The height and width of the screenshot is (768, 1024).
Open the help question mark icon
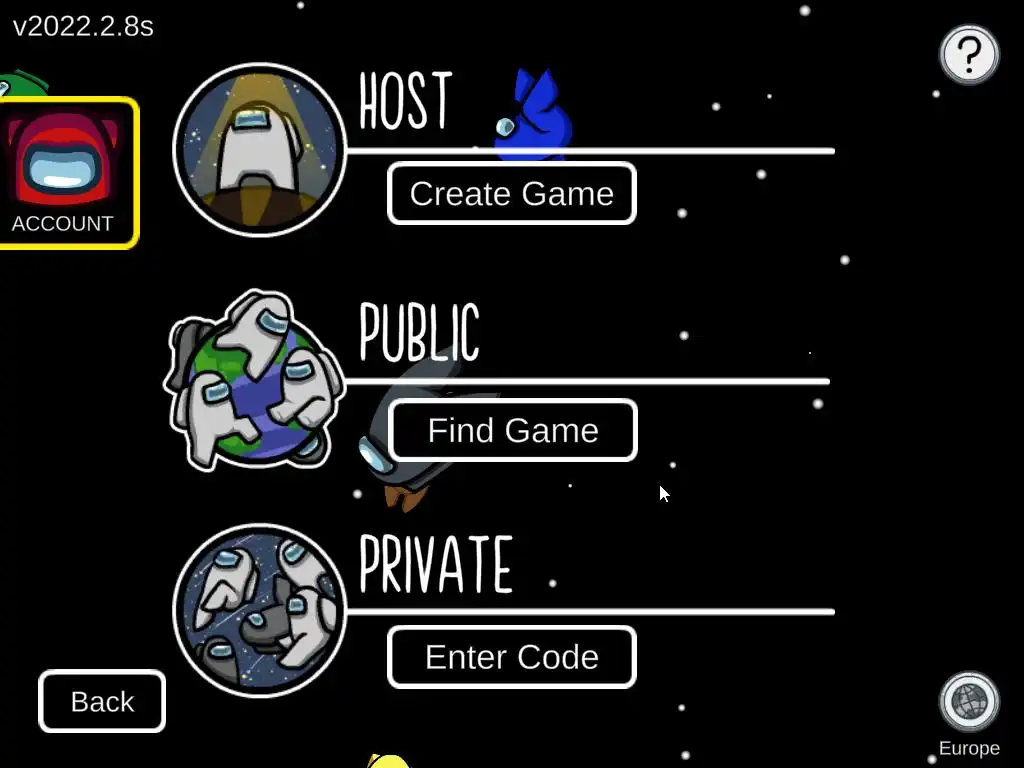pos(969,55)
